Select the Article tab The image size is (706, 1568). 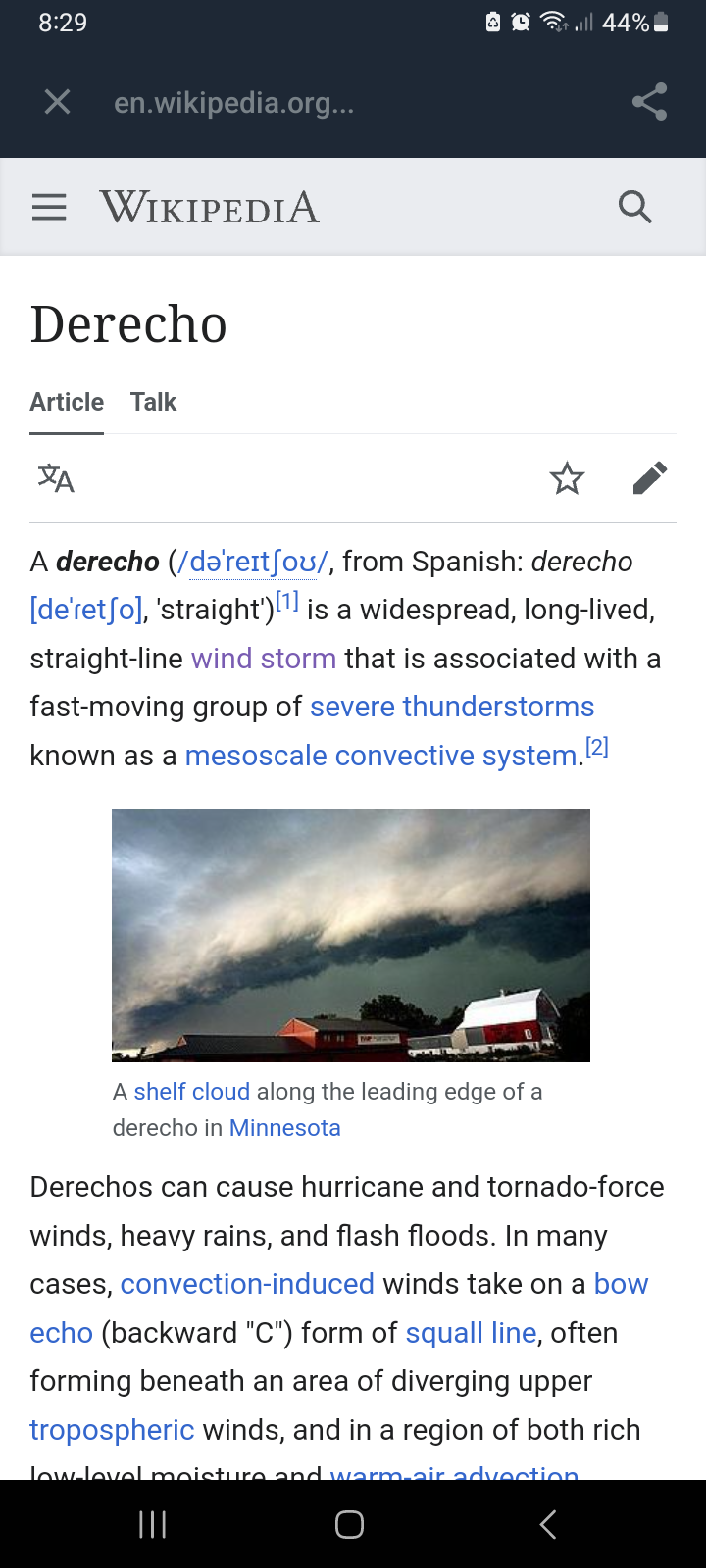click(67, 402)
